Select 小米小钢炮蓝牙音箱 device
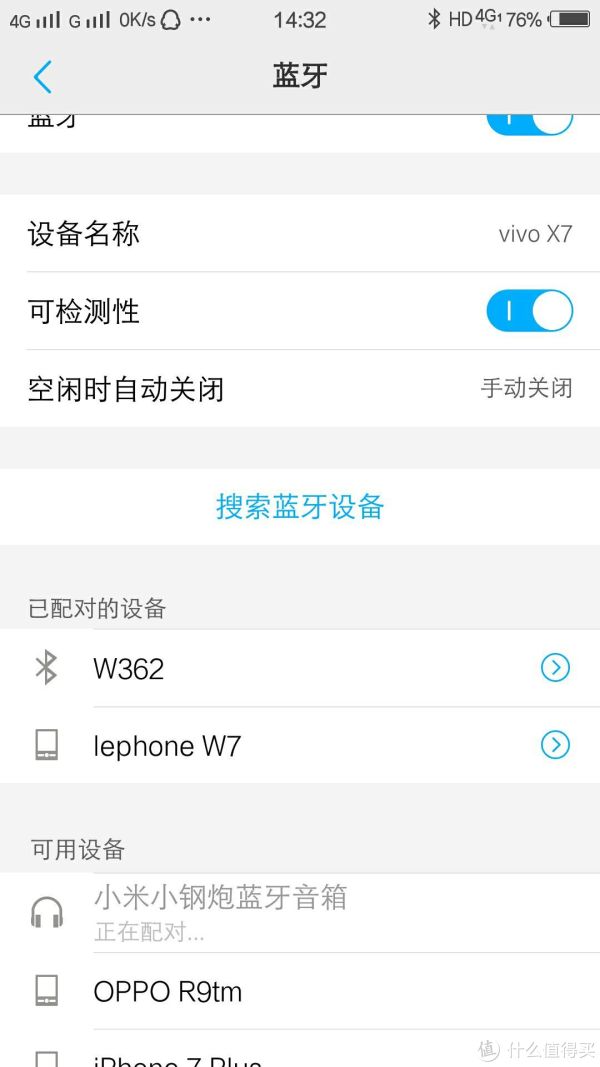Viewport: 600px width, 1067px height. [300, 913]
